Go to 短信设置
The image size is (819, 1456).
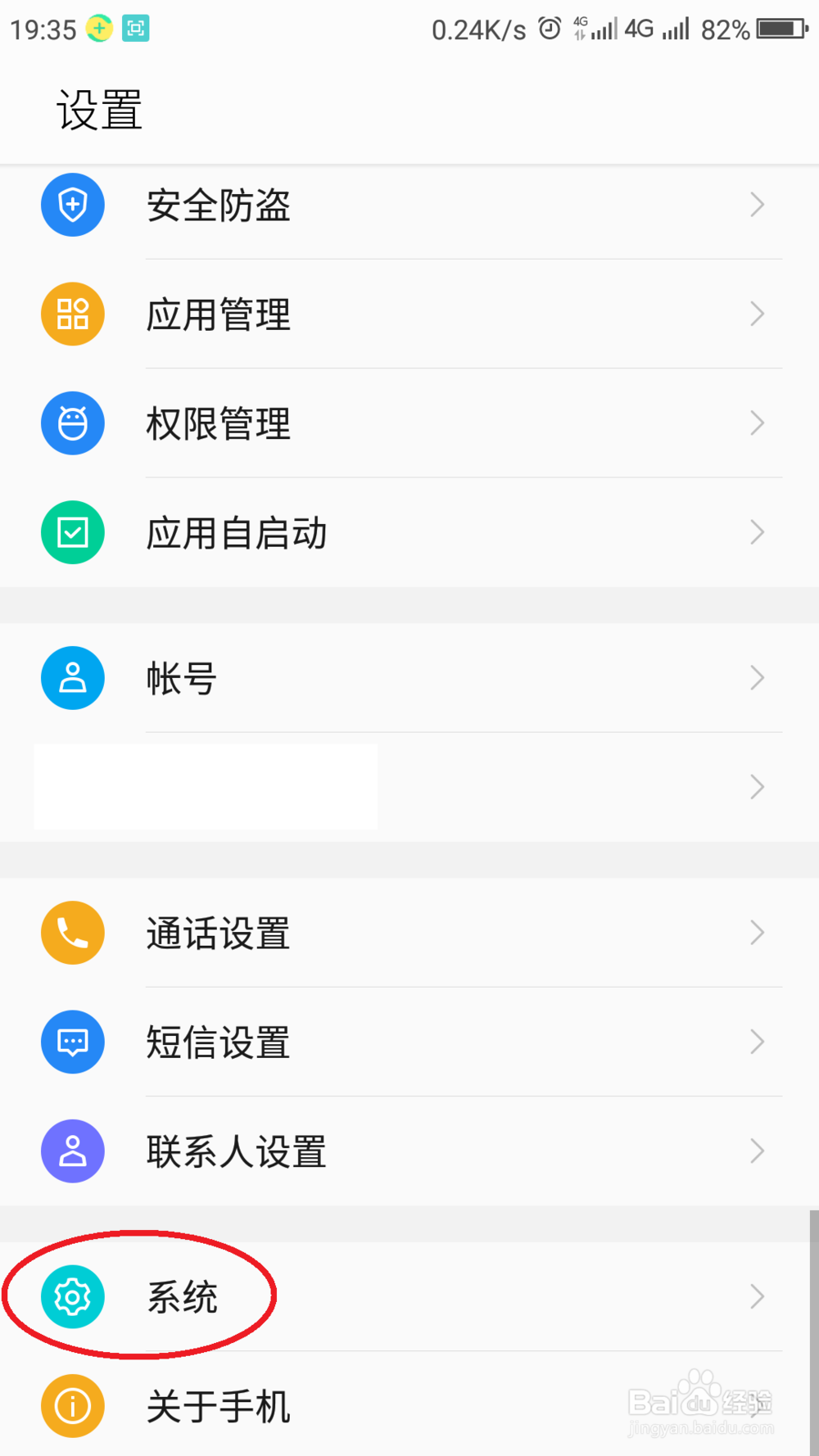(x=409, y=1042)
